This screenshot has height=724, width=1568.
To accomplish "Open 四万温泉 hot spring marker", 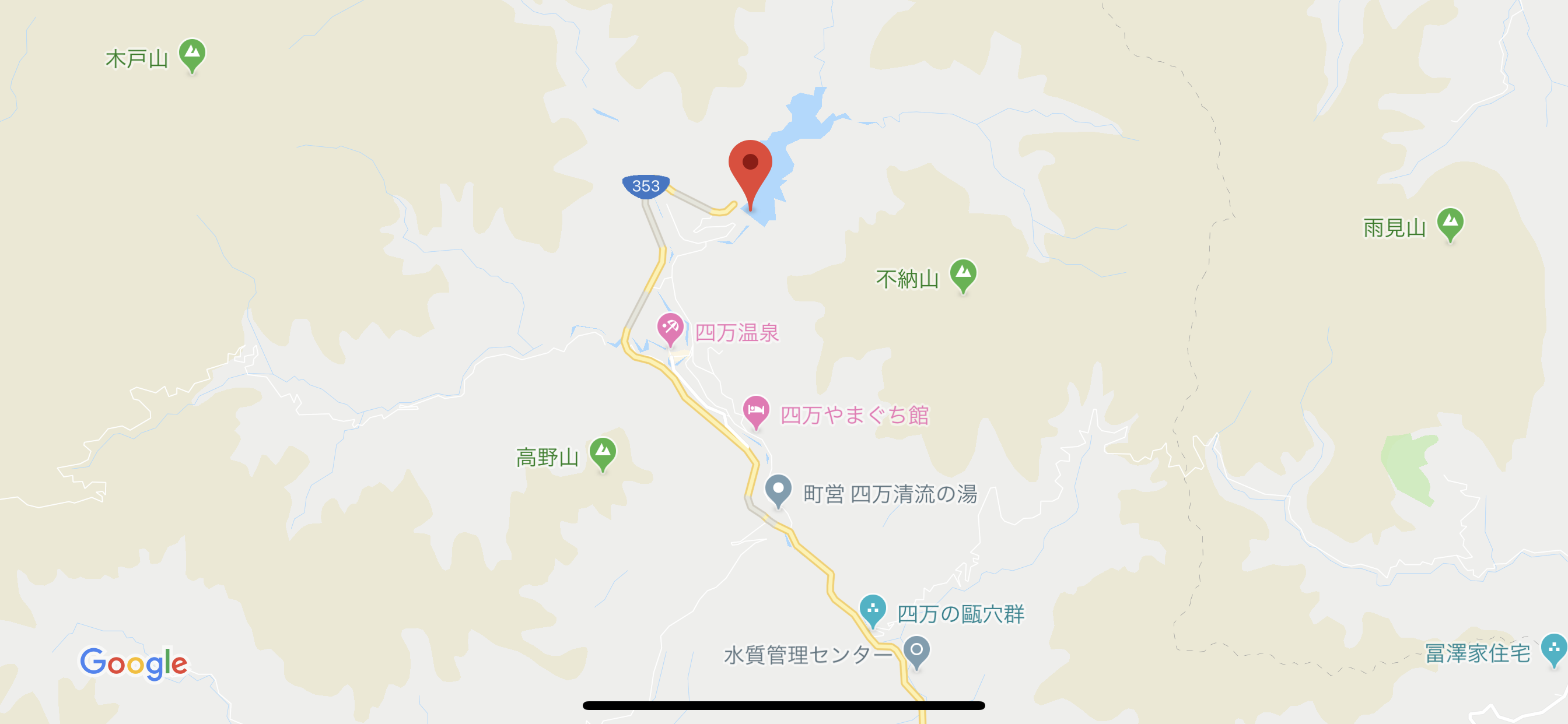I will [x=670, y=328].
